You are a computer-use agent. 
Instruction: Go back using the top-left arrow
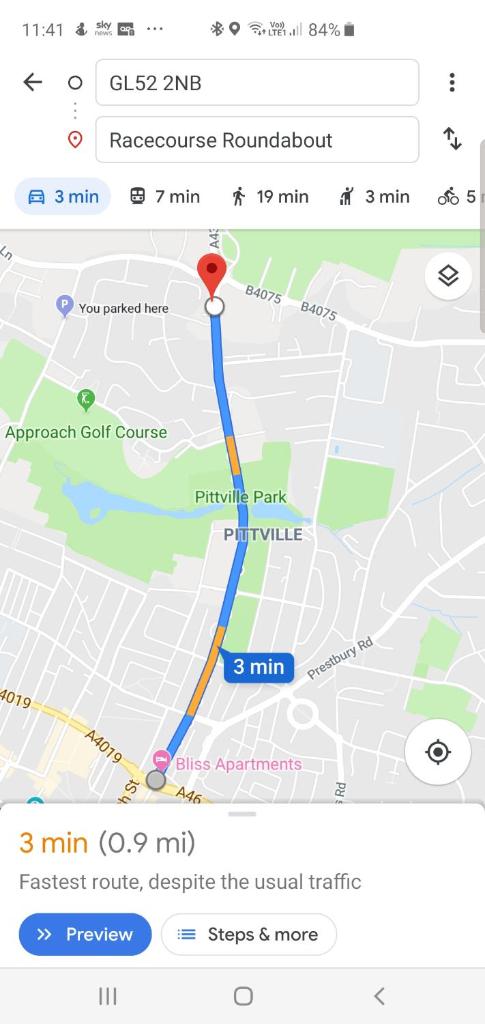pos(32,82)
